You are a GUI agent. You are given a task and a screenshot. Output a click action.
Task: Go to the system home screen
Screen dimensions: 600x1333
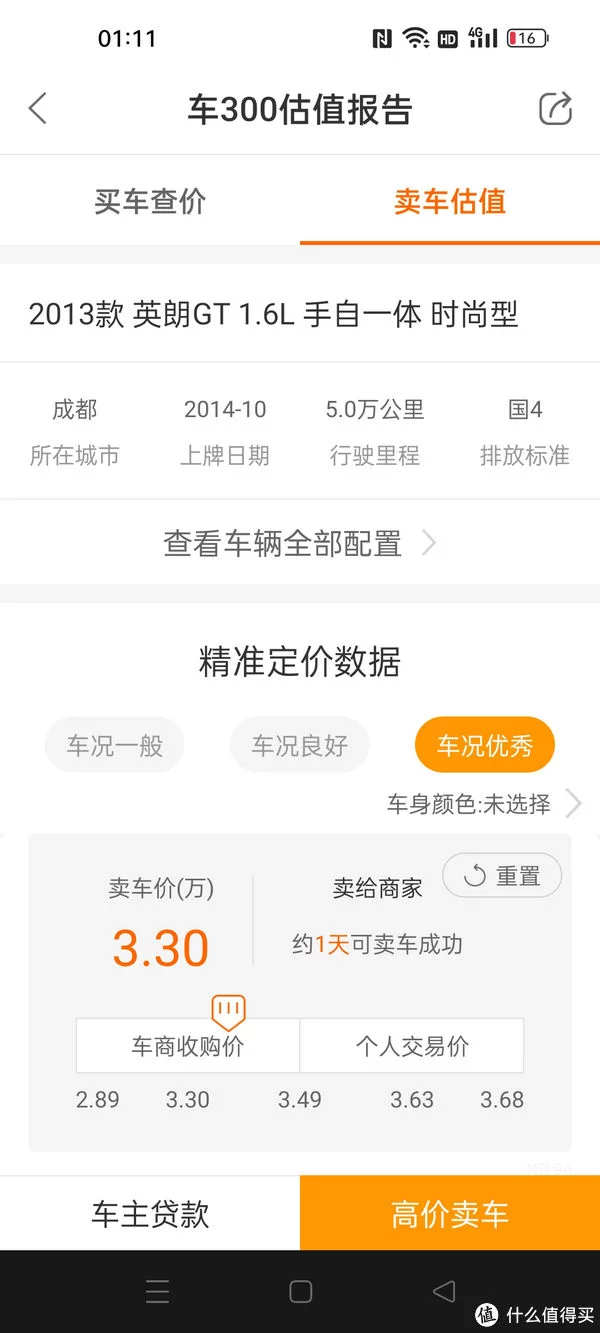click(300, 1291)
